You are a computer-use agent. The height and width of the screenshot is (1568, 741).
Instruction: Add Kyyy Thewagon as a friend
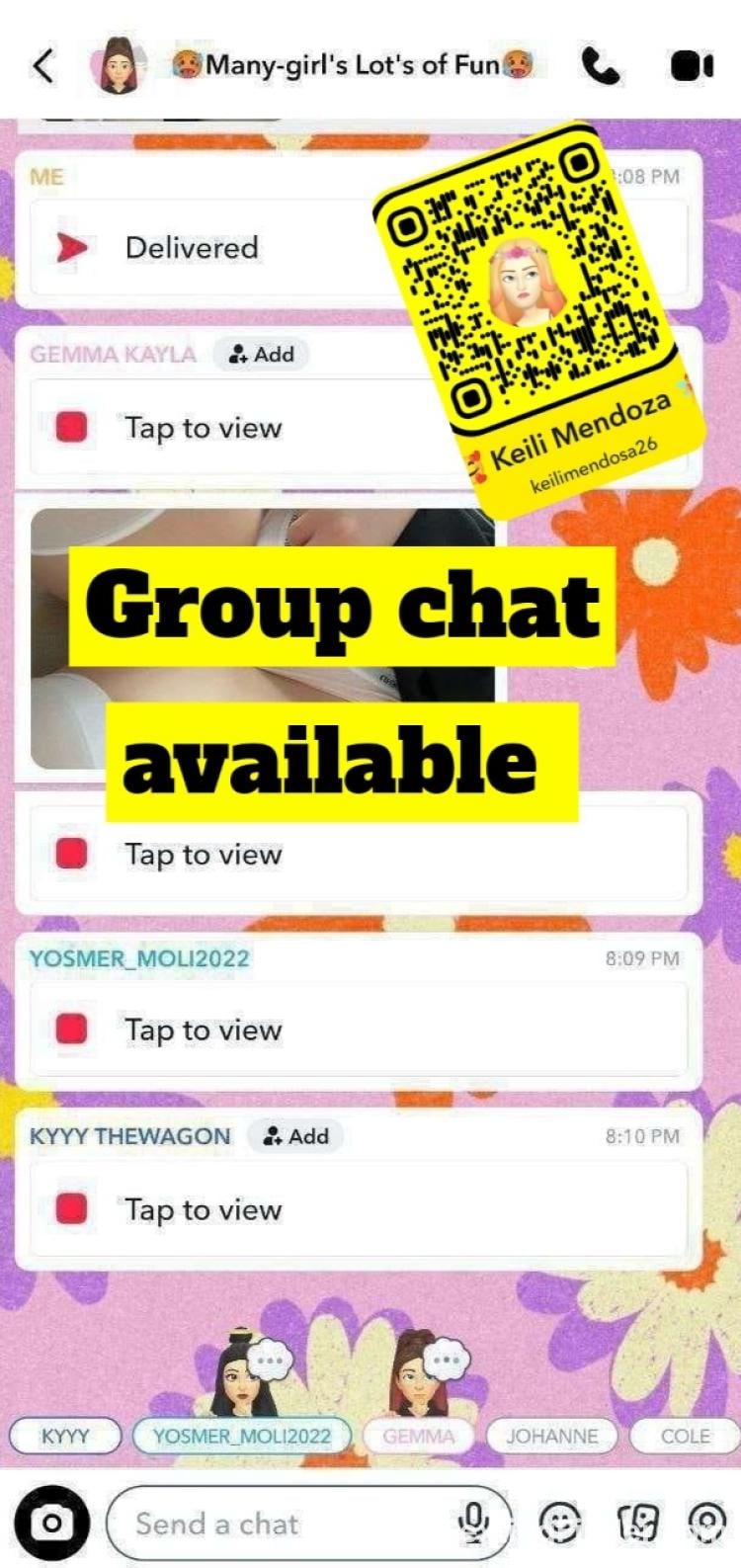tap(296, 1136)
